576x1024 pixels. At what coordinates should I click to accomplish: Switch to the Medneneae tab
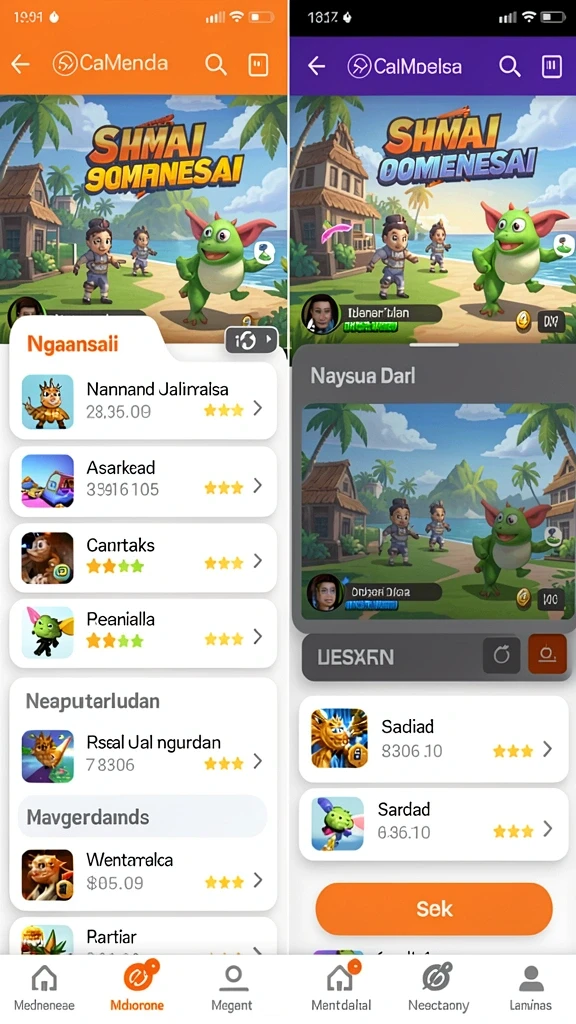44,989
